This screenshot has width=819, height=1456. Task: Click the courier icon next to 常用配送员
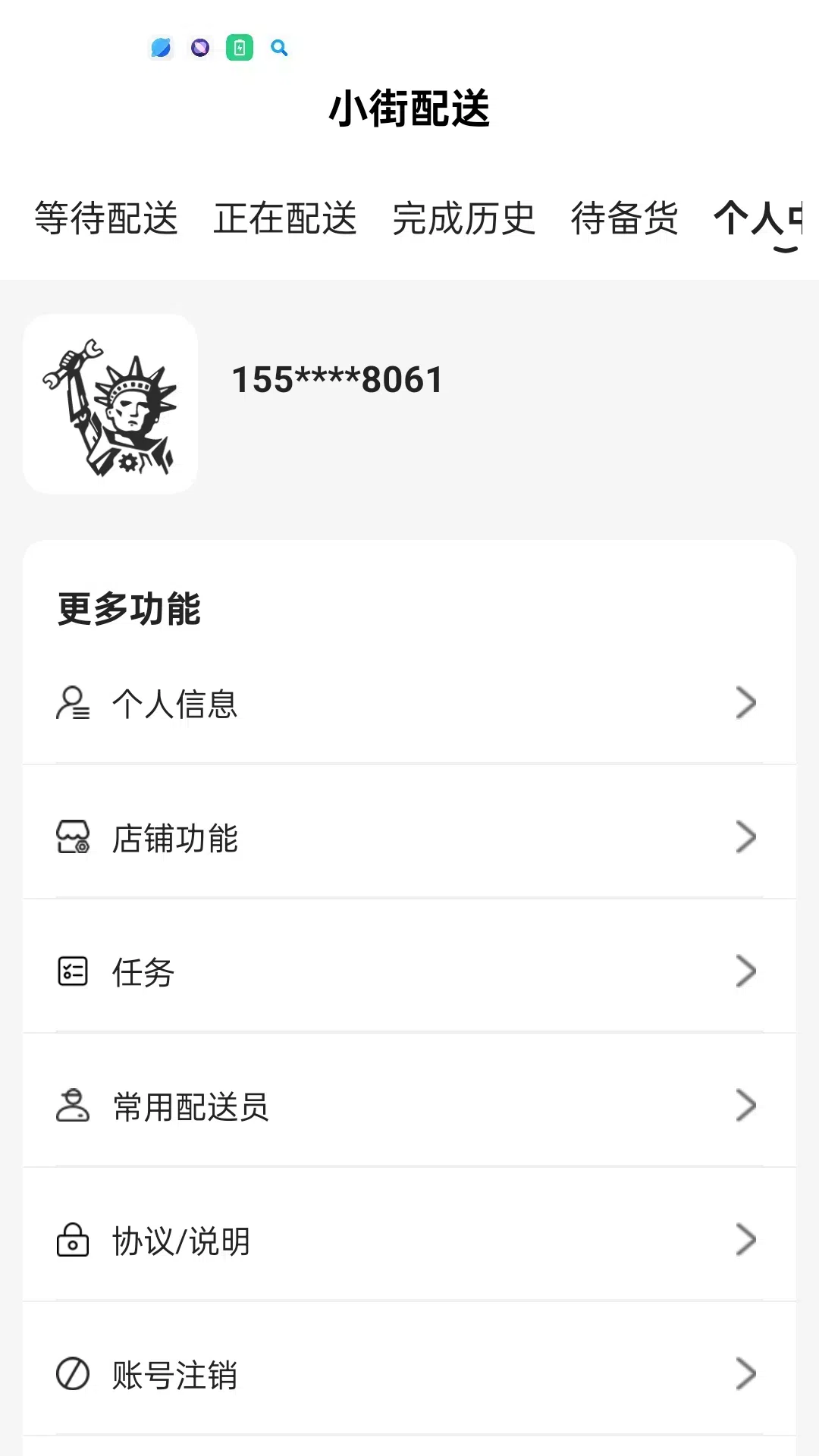point(74,1106)
